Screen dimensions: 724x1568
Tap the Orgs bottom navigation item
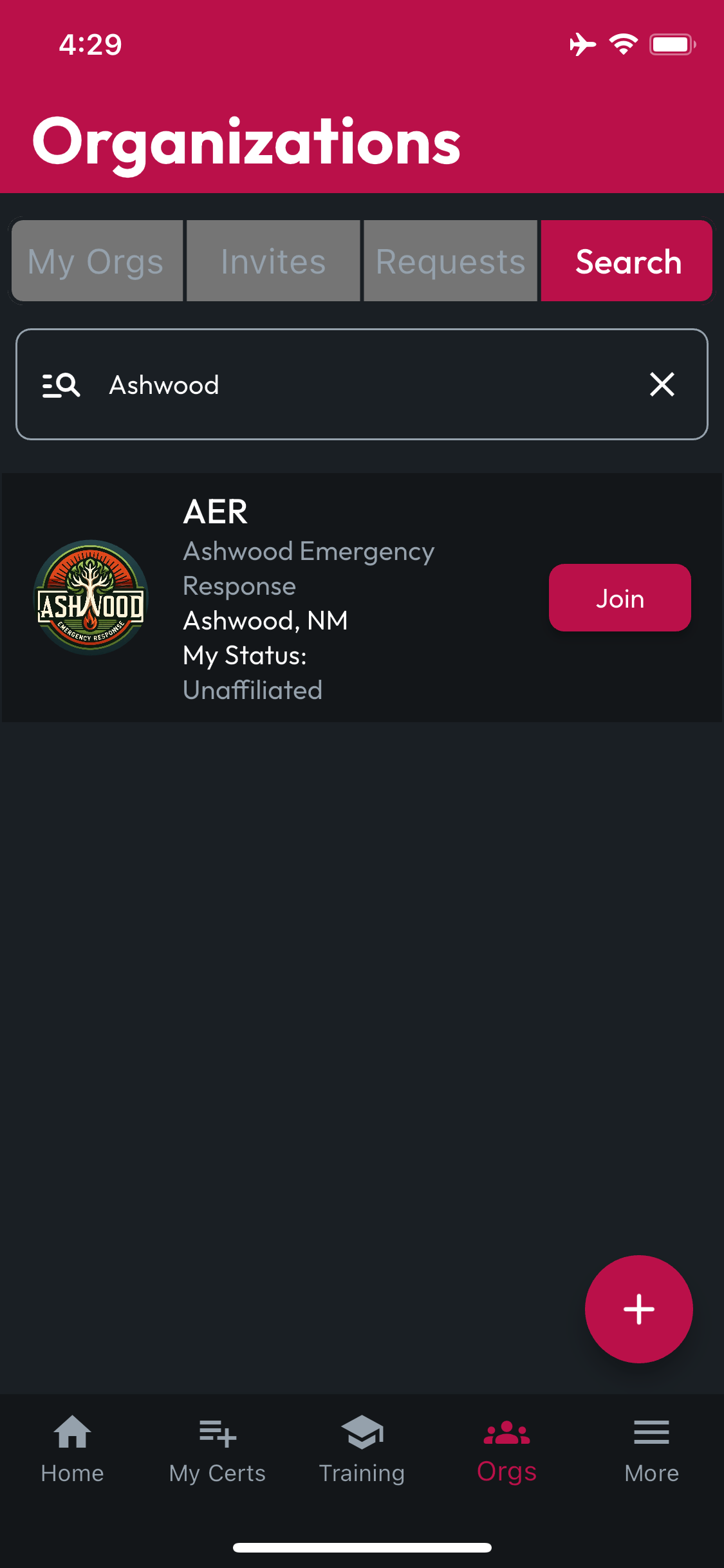pyautogui.click(x=506, y=1450)
